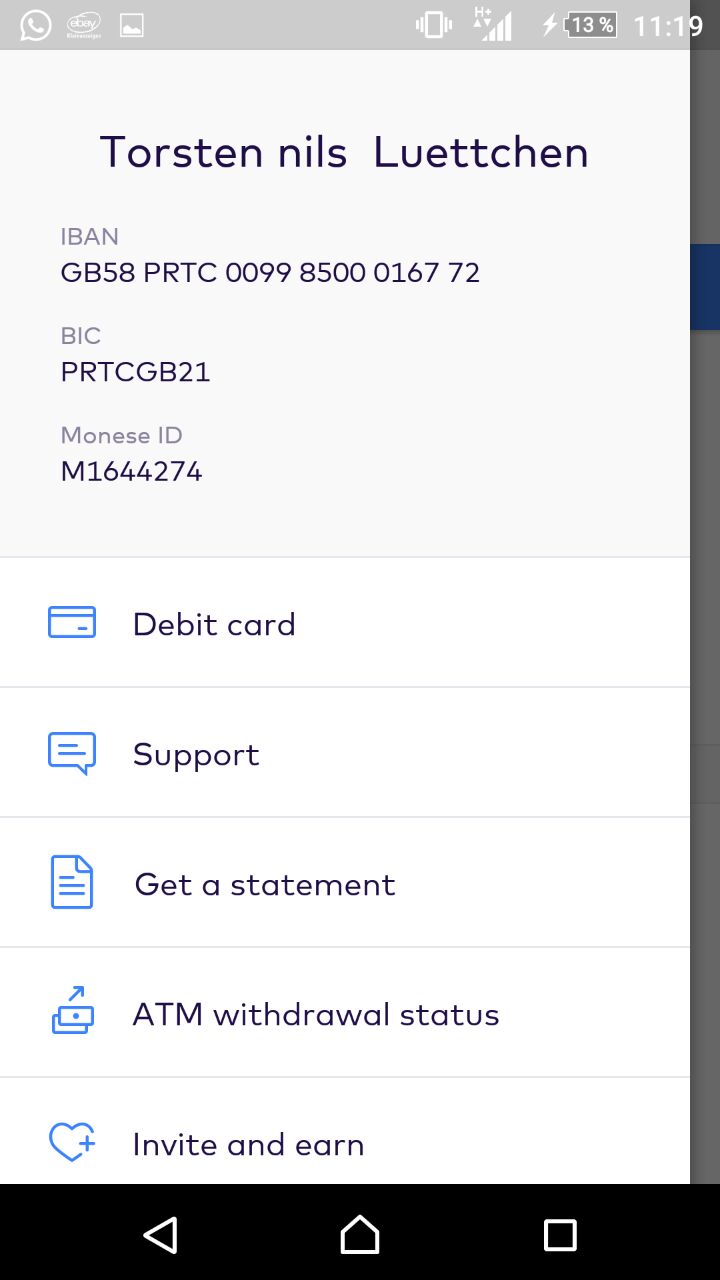Open Support

(345, 753)
